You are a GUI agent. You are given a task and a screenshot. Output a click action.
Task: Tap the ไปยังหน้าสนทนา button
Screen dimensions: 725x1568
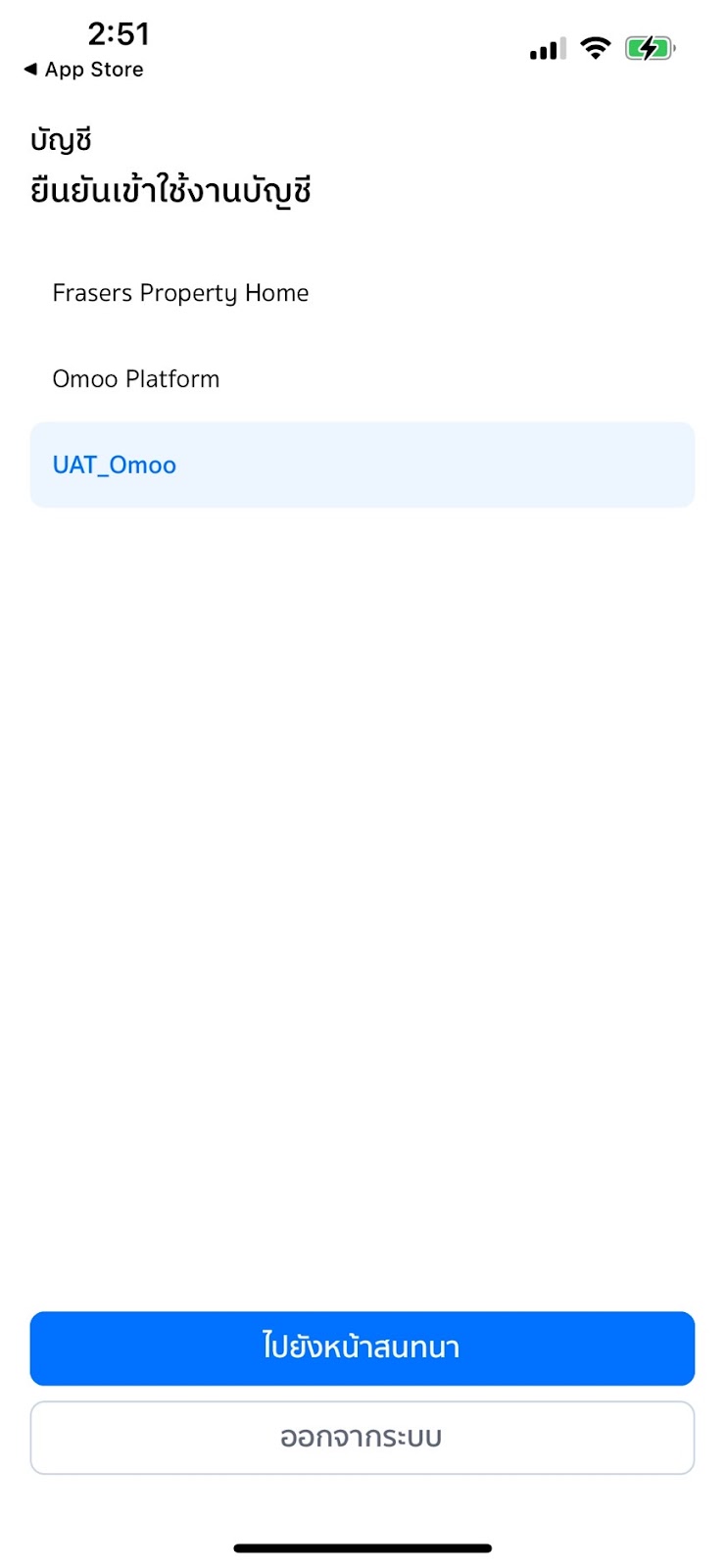coord(362,1347)
